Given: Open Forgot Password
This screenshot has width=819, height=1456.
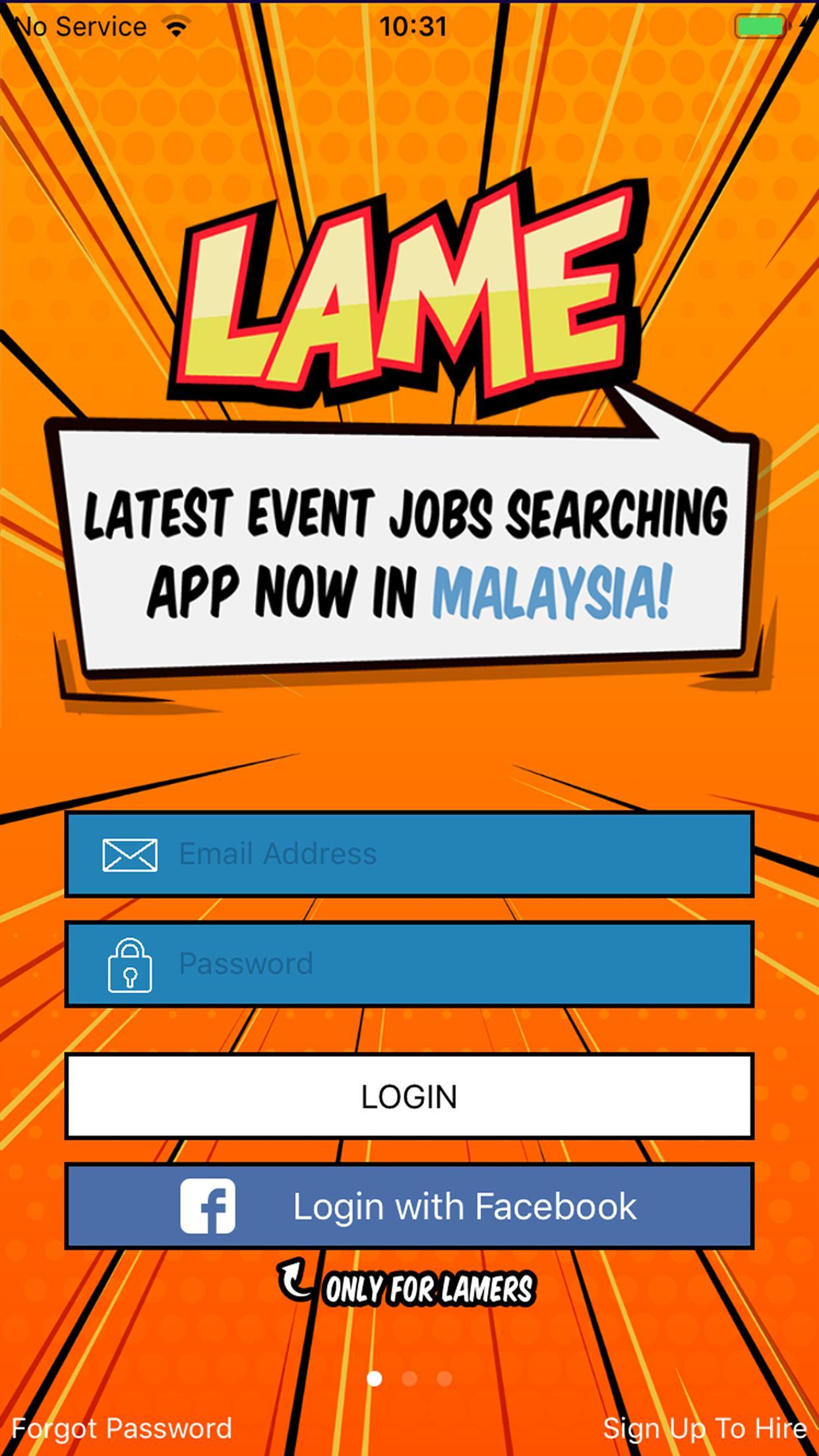Looking at the screenshot, I should click(122, 1428).
